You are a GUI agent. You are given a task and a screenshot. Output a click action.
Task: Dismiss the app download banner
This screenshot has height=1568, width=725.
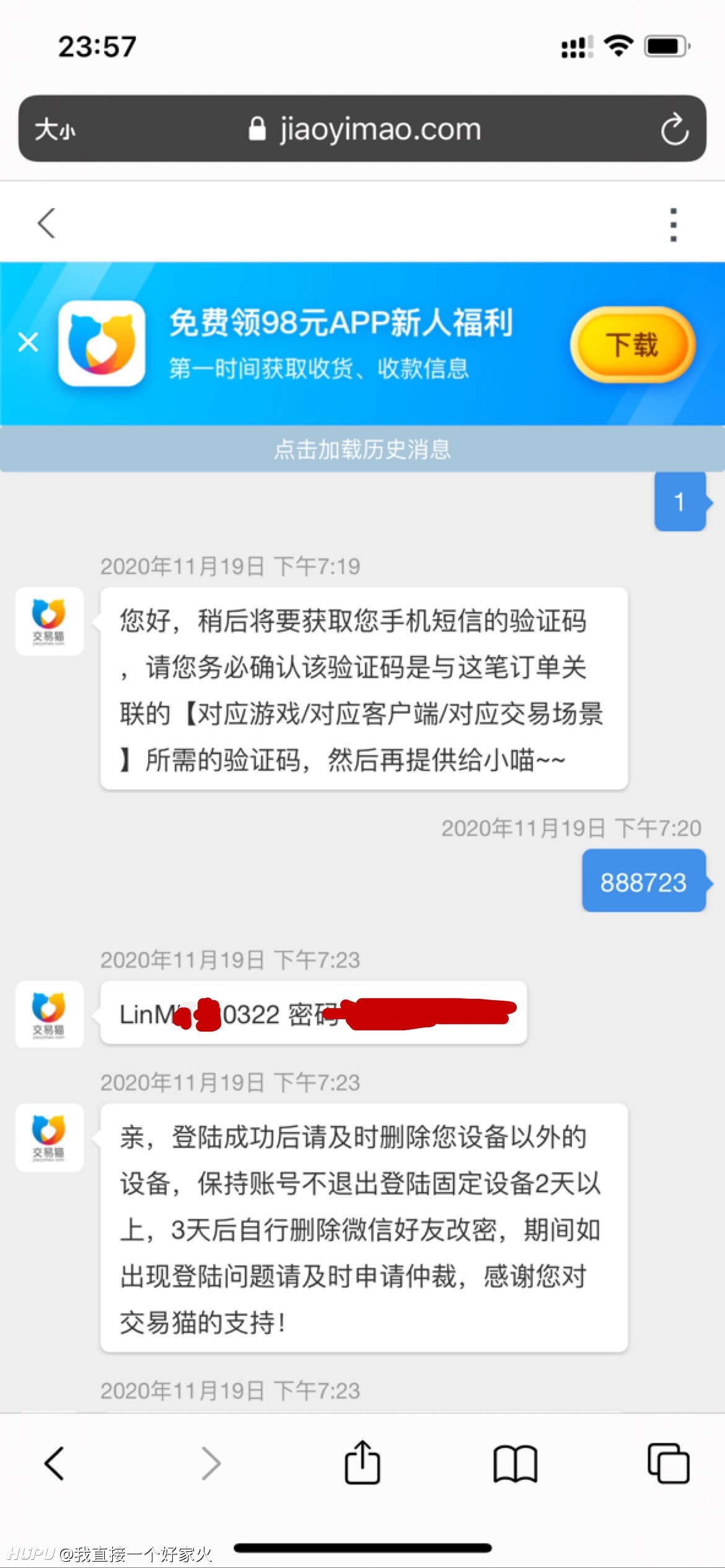coord(28,342)
